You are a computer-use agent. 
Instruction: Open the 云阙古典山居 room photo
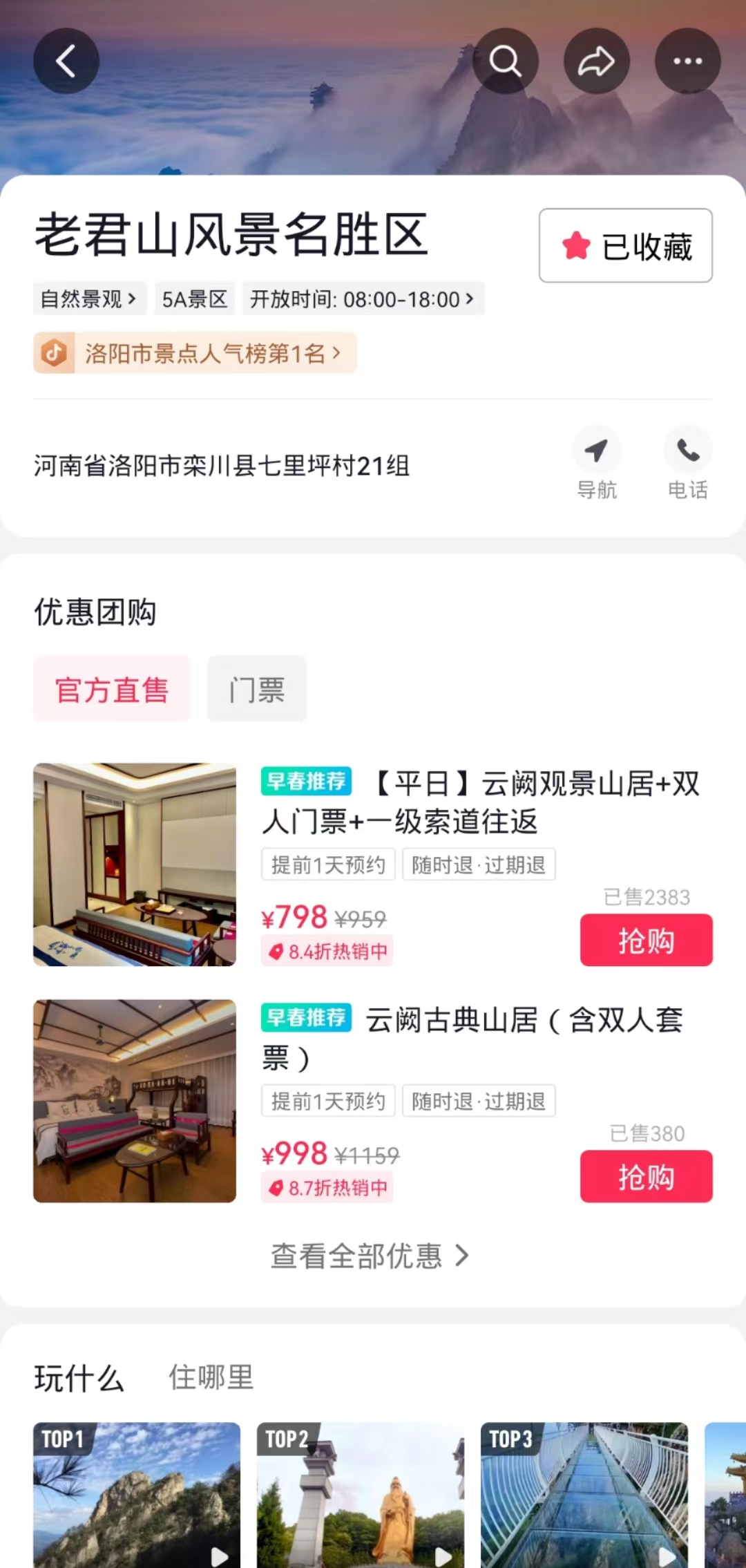pyautogui.click(x=135, y=1101)
